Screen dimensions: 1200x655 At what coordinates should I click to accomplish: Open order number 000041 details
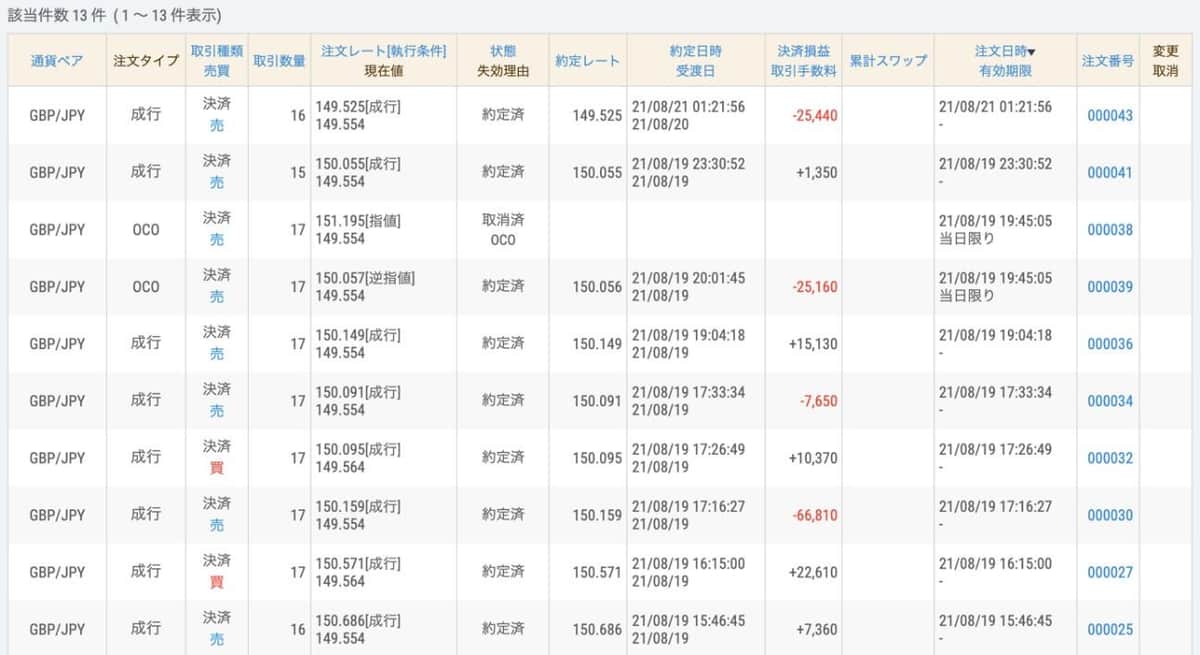pyautogui.click(x=1109, y=173)
